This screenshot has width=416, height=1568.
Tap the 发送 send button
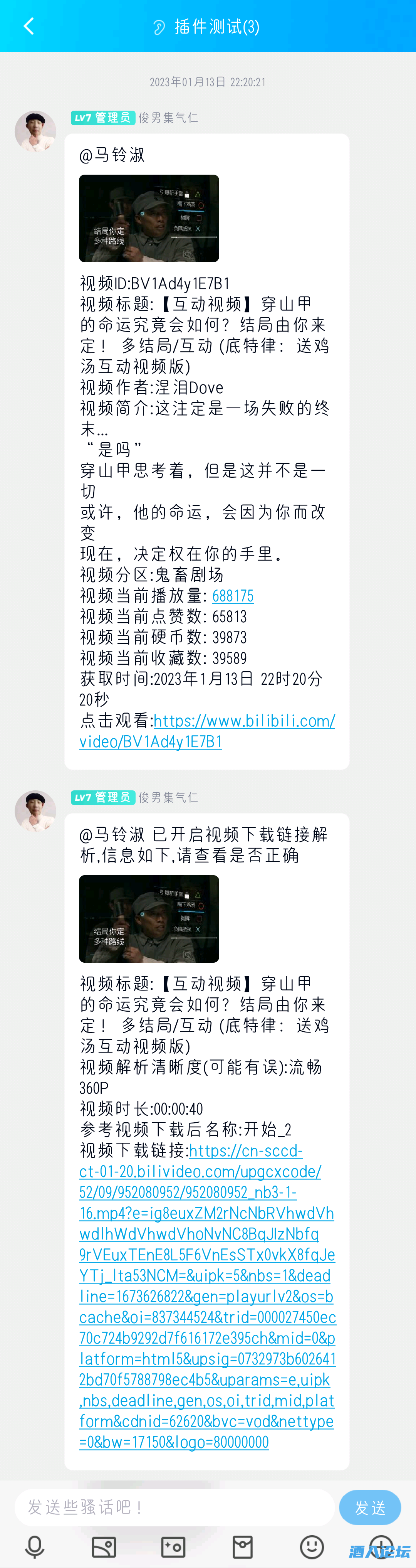point(370,1507)
